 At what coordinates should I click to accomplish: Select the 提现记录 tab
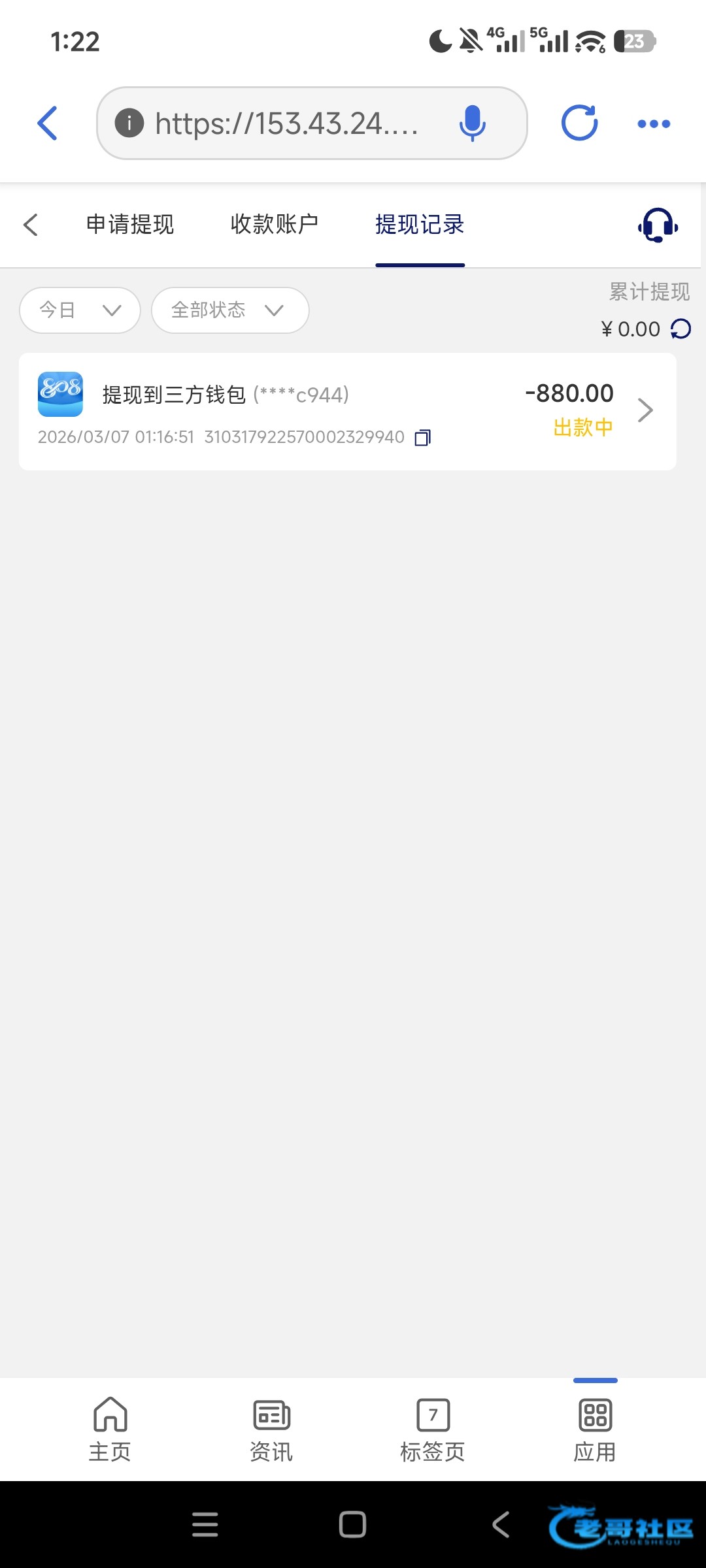coord(420,225)
